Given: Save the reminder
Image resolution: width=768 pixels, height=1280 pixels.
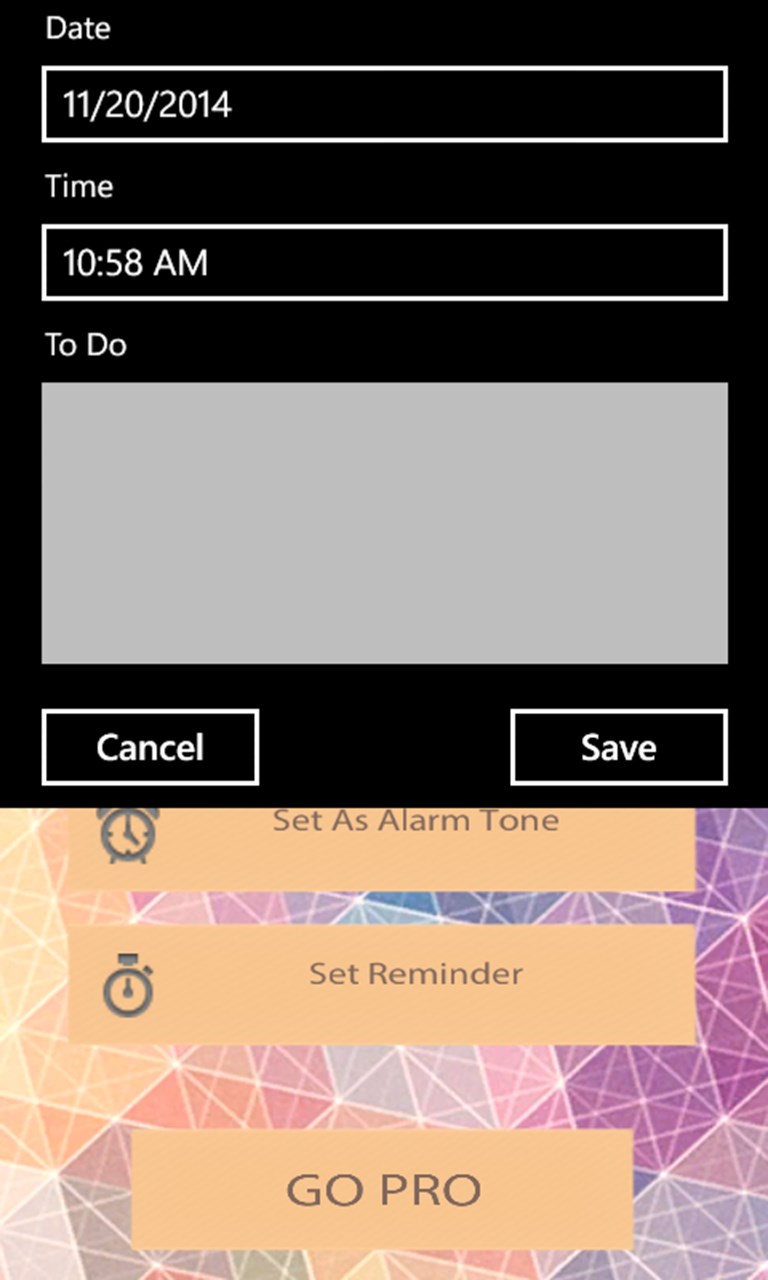Looking at the screenshot, I should click(619, 747).
